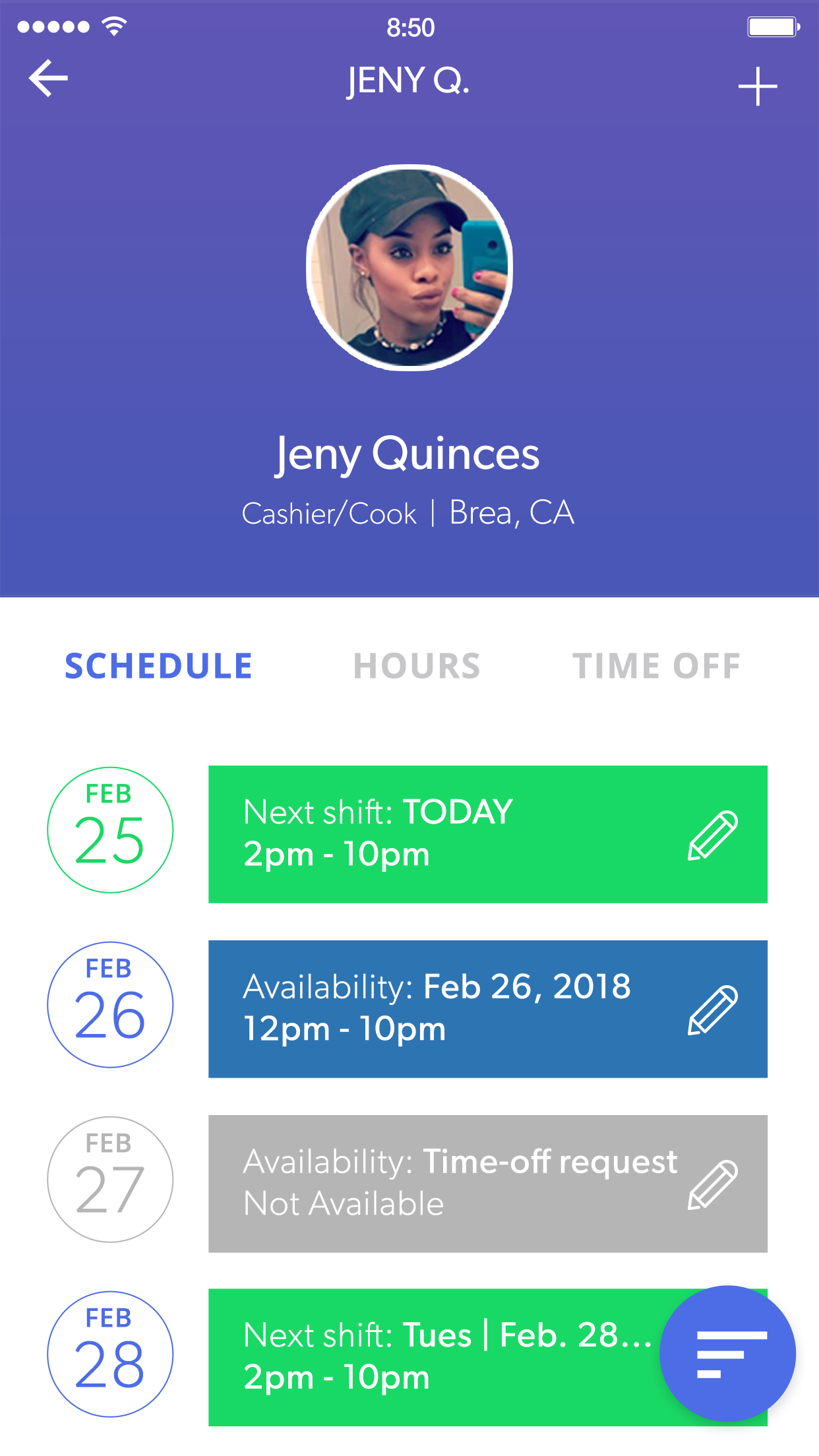
Task: Switch to the Time Off tab
Action: pos(656,666)
